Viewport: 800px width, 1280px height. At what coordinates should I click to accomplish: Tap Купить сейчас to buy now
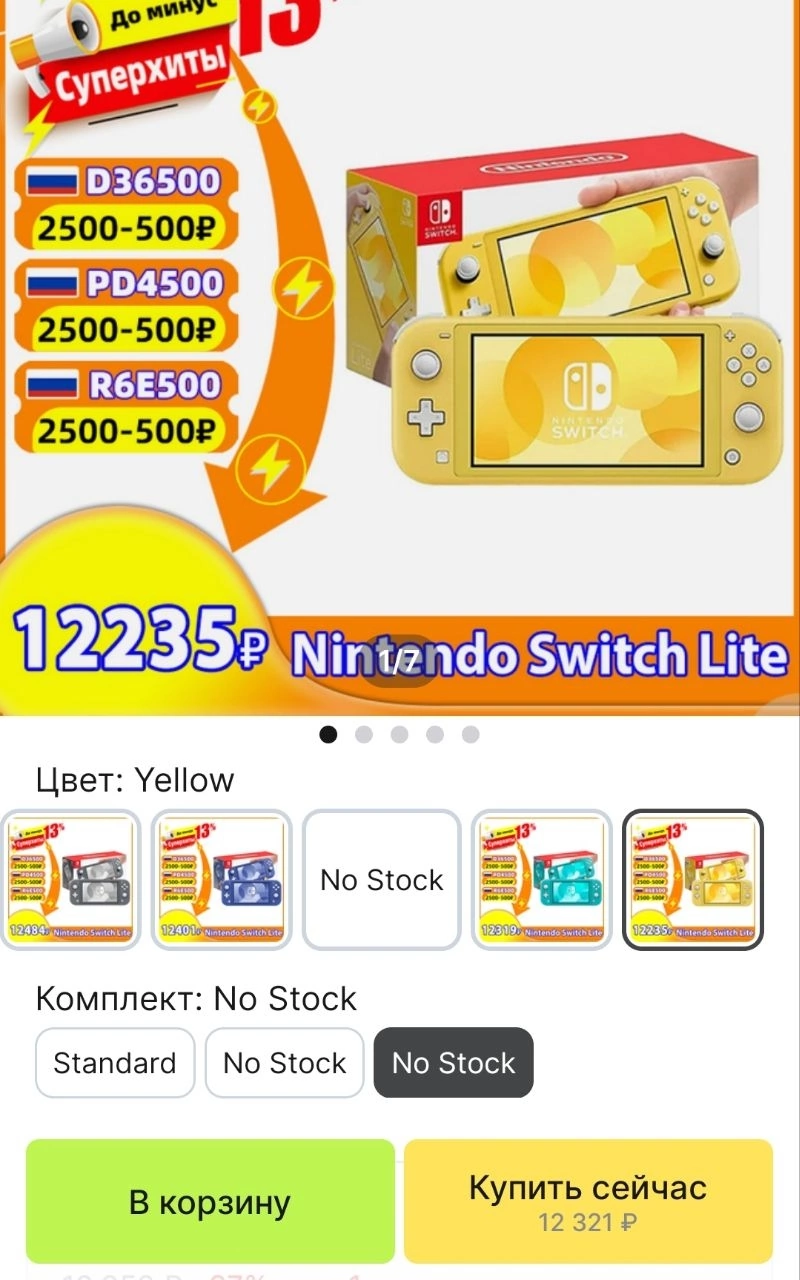coord(588,1201)
